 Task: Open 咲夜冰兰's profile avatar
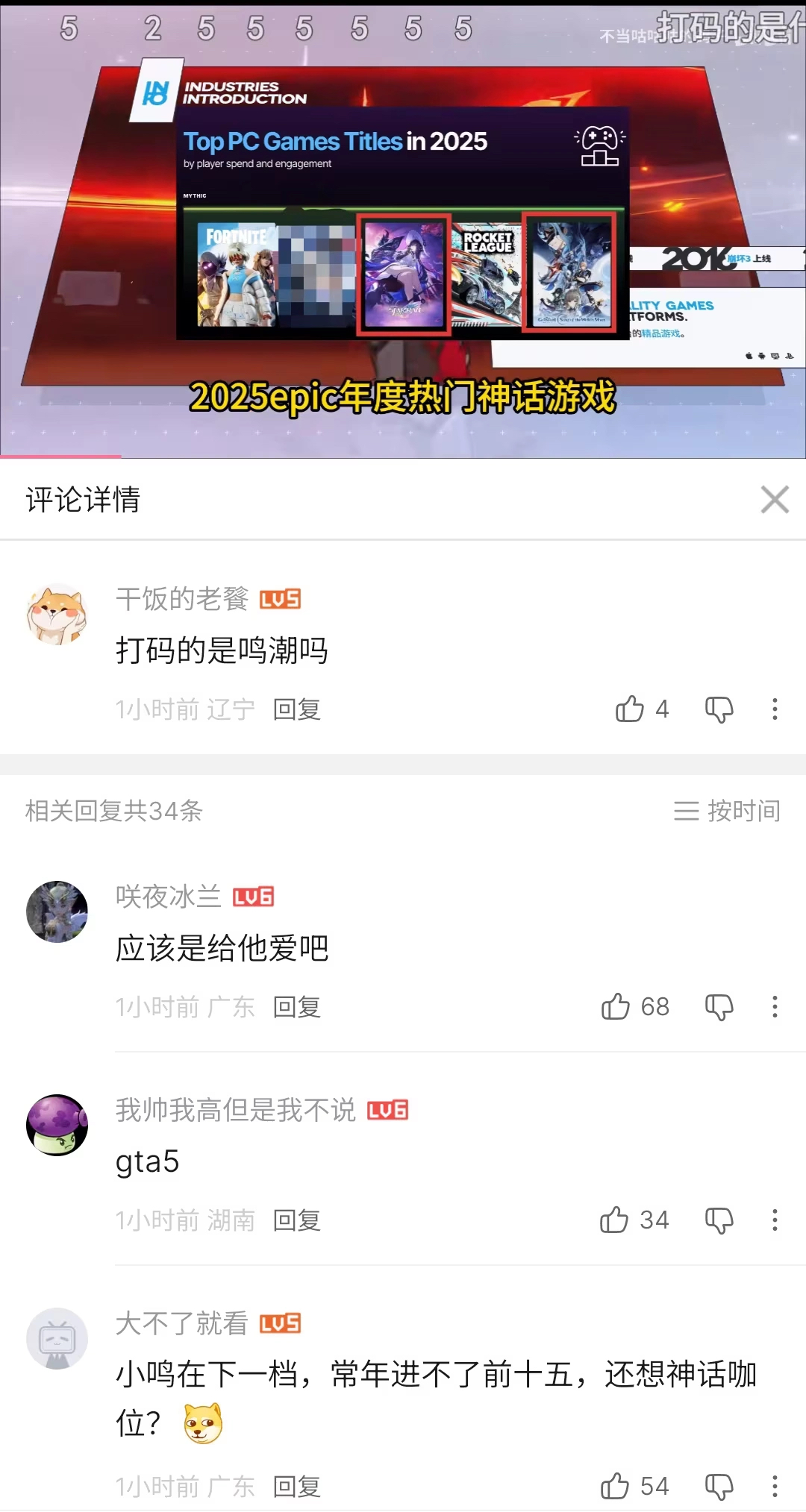[x=57, y=912]
